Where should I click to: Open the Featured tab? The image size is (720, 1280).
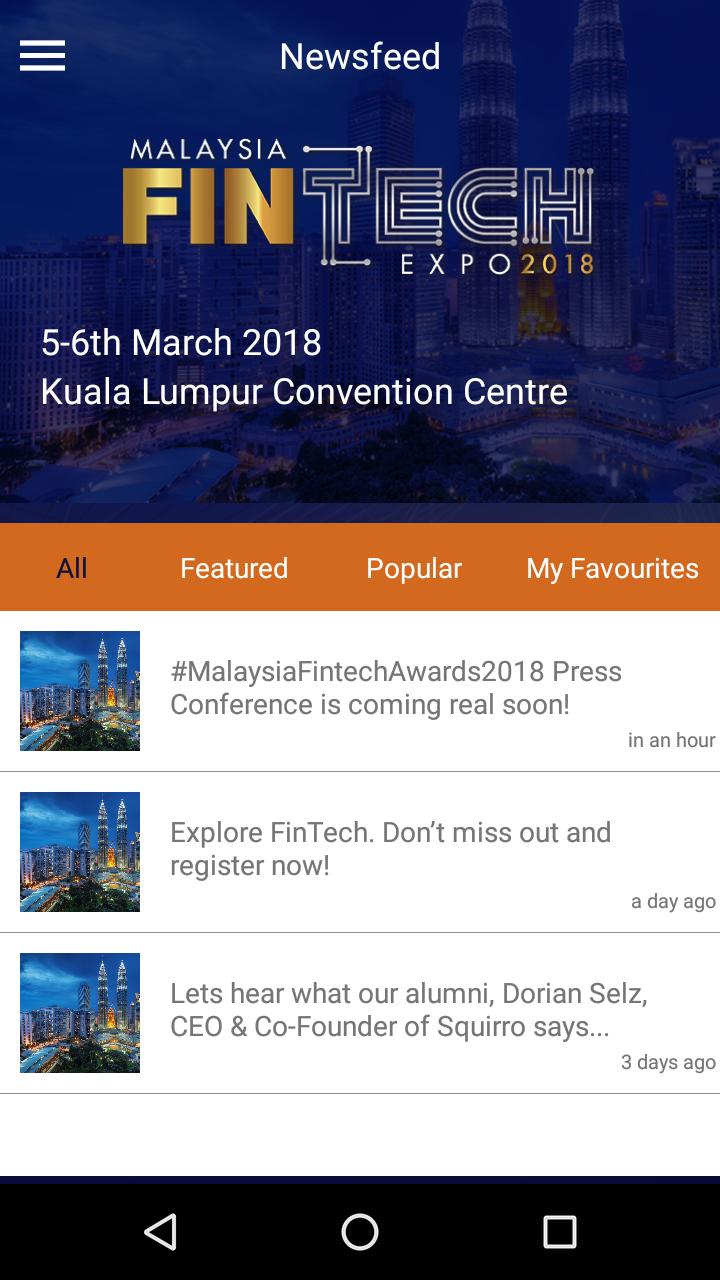point(233,567)
